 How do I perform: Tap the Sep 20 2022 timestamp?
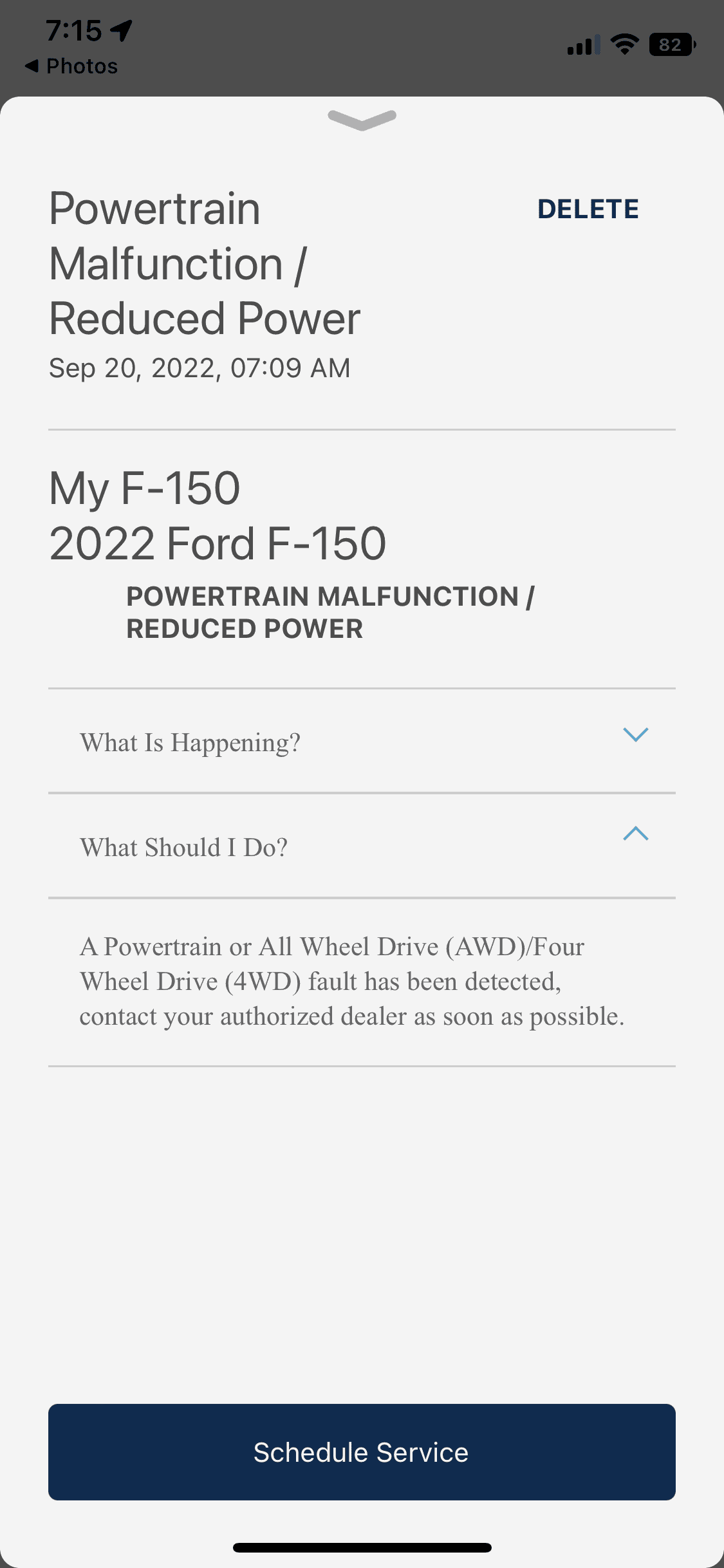pyautogui.click(x=200, y=367)
